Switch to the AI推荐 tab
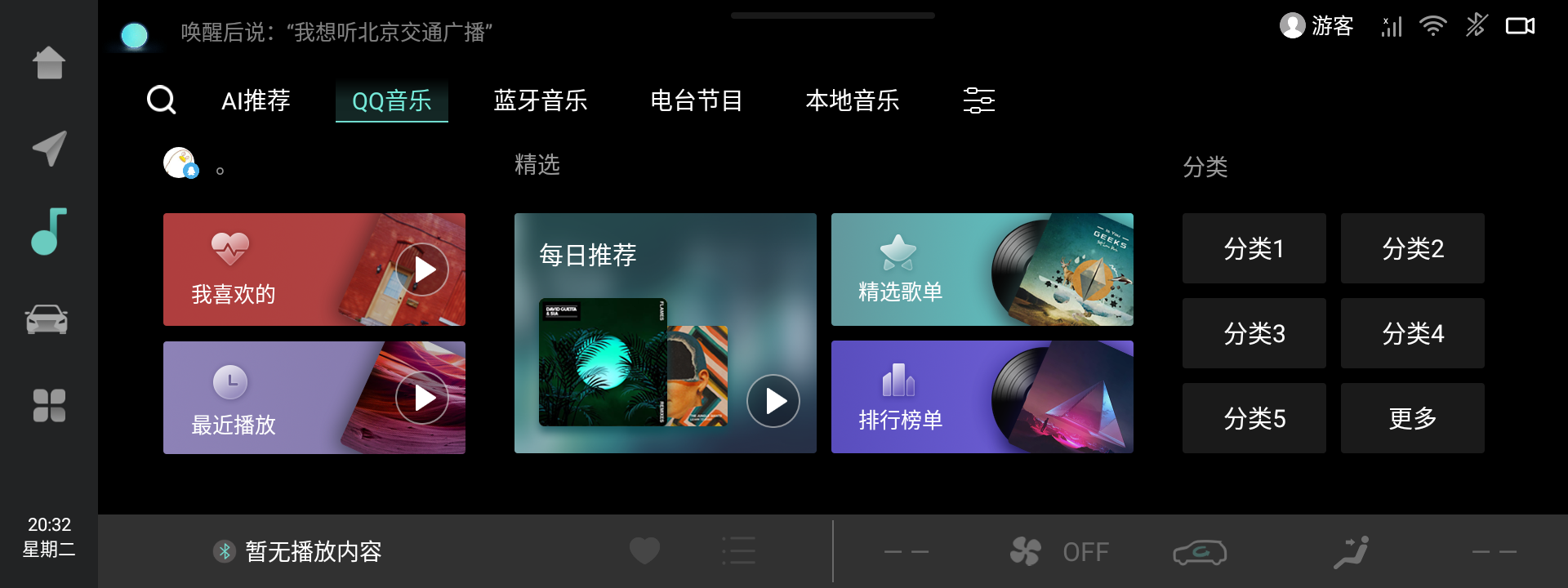 tap(256, 100)
